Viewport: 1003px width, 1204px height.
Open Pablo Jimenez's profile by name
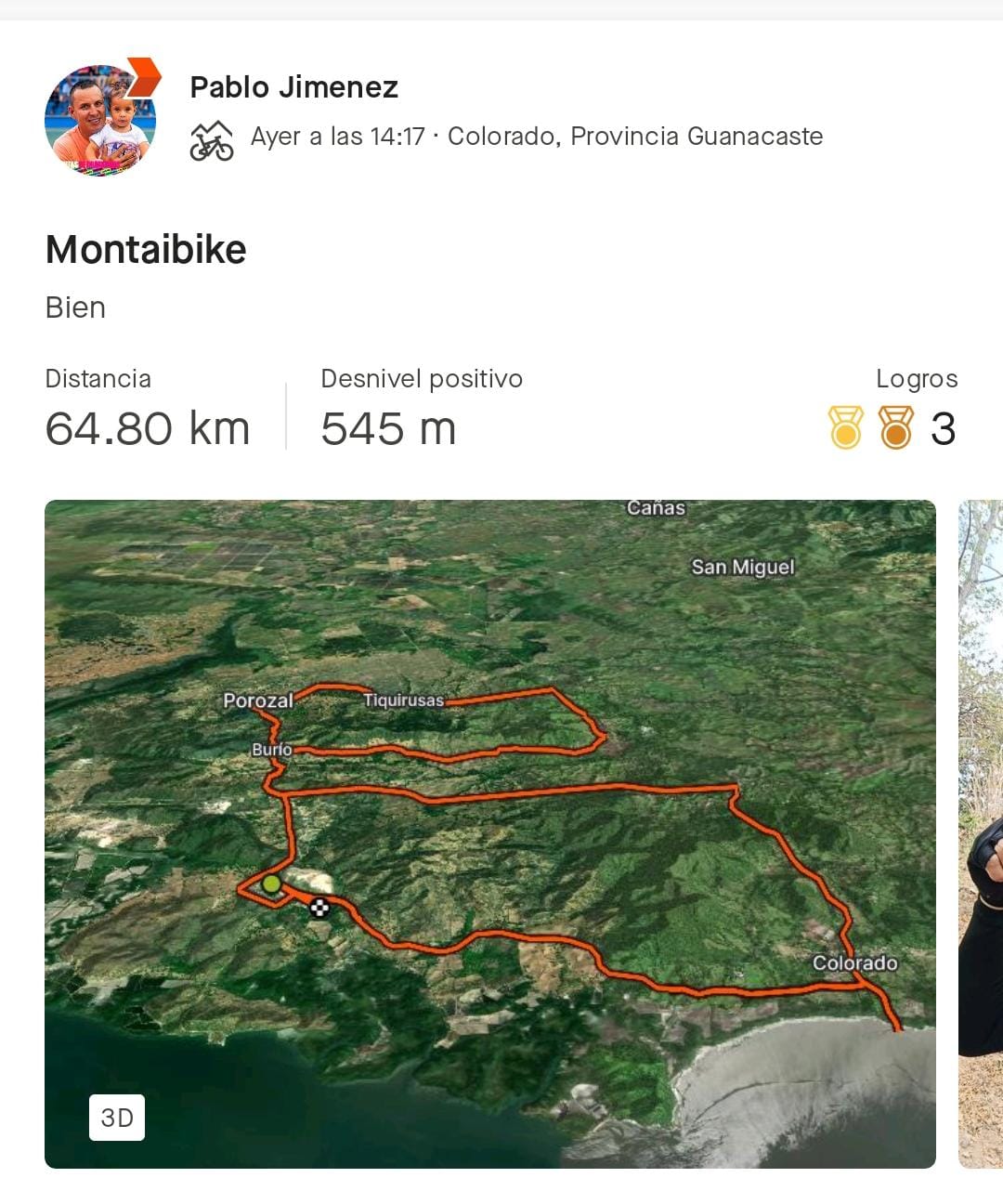293,87
